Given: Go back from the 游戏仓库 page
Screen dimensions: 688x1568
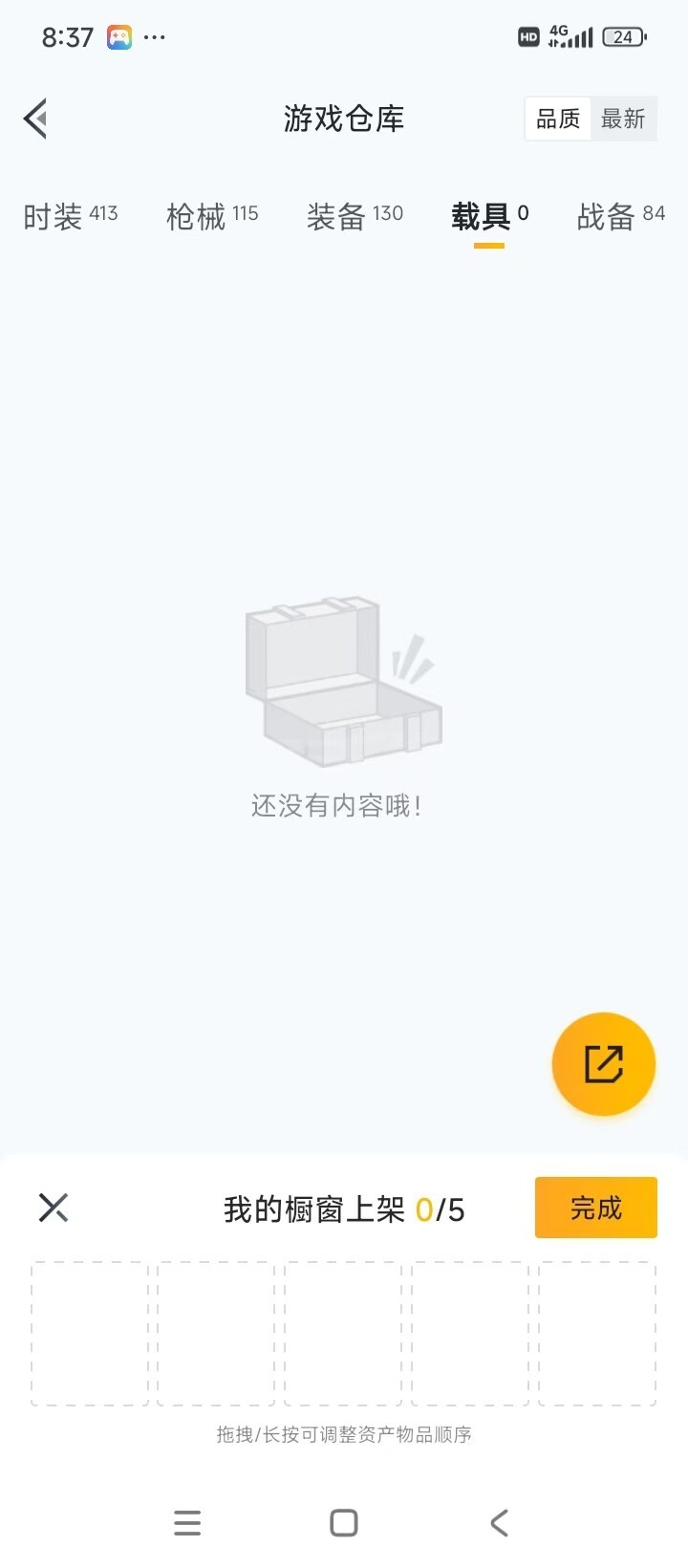Looking at the screenshot, I should (x=36, y=120).
